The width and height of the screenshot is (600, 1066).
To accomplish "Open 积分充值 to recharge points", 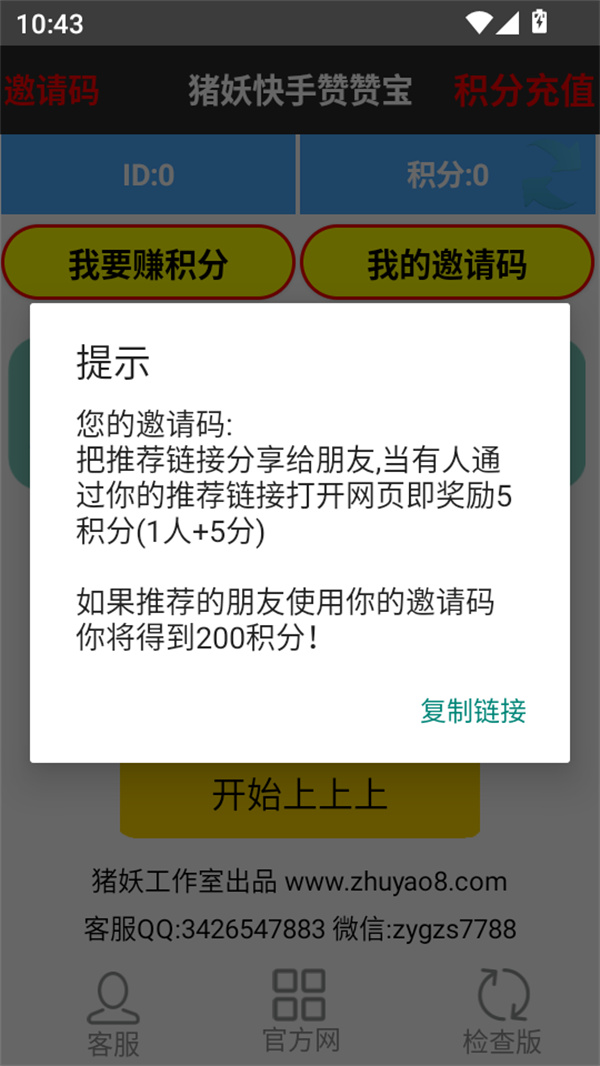I will 524,91.
